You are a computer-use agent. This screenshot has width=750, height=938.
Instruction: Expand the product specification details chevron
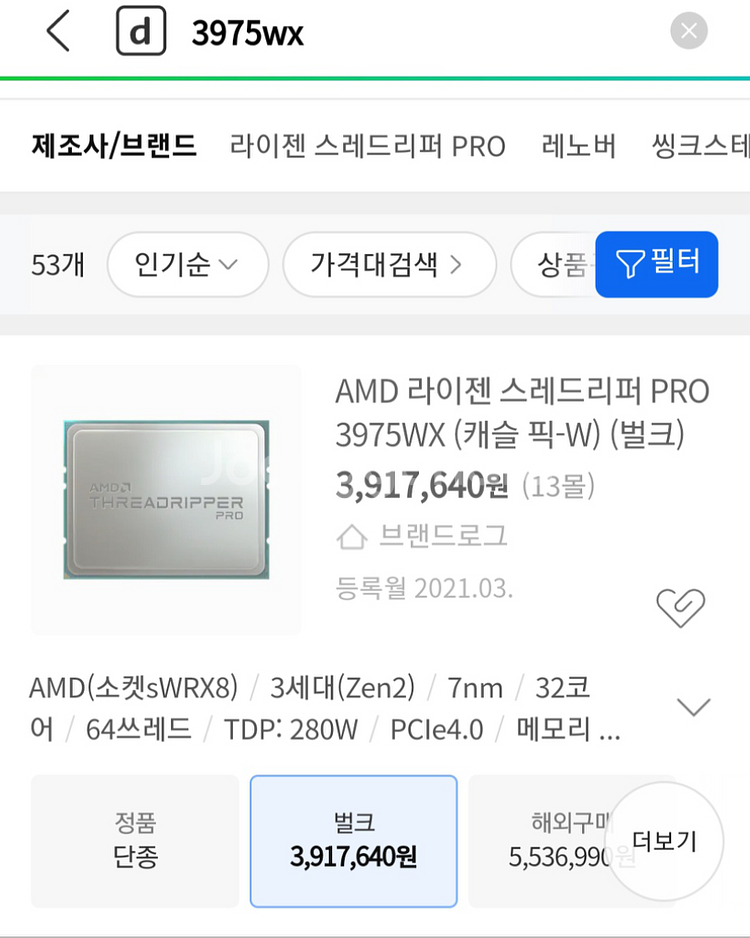click(x=694, y=706)
